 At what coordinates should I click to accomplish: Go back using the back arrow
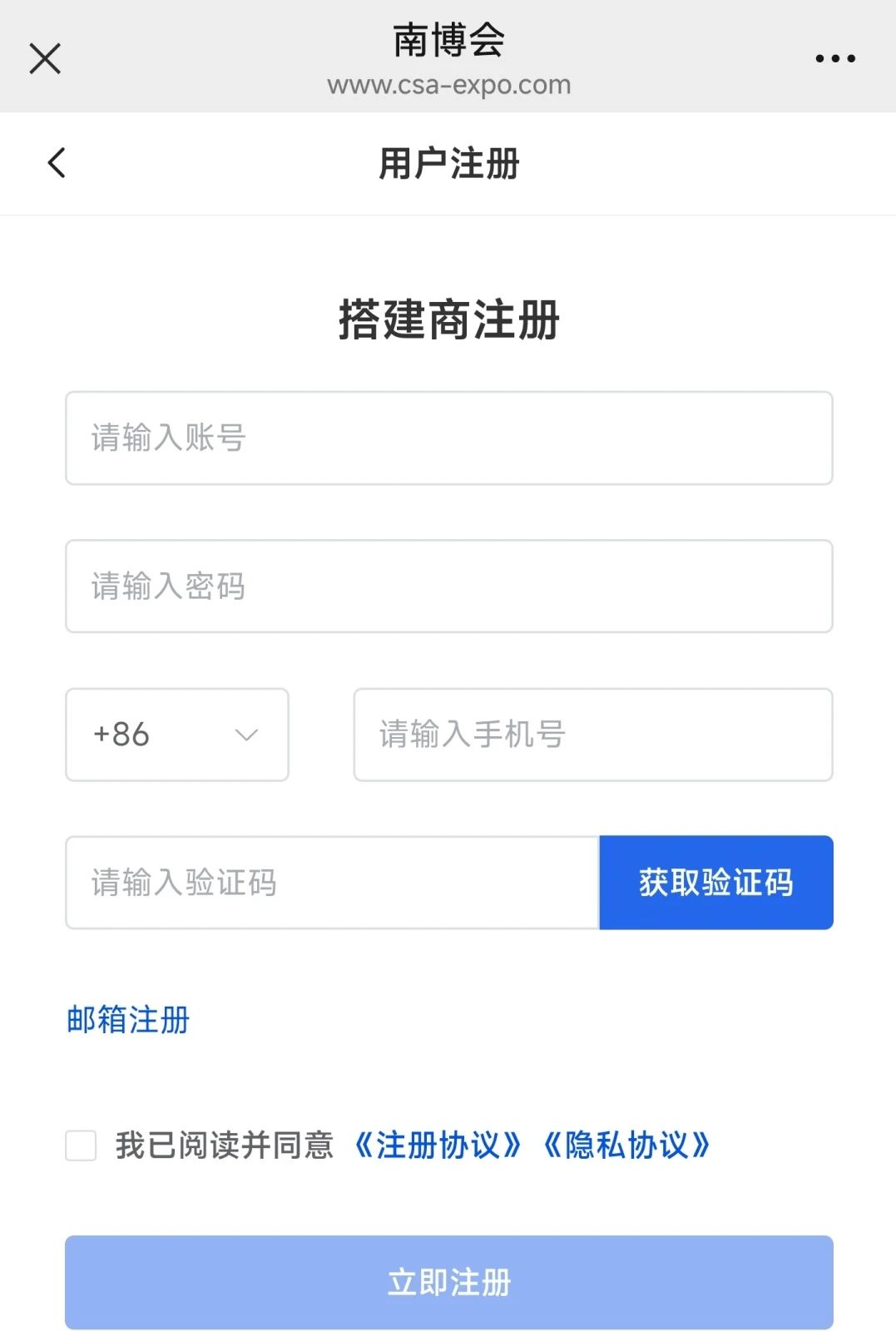tap(57, 163)
